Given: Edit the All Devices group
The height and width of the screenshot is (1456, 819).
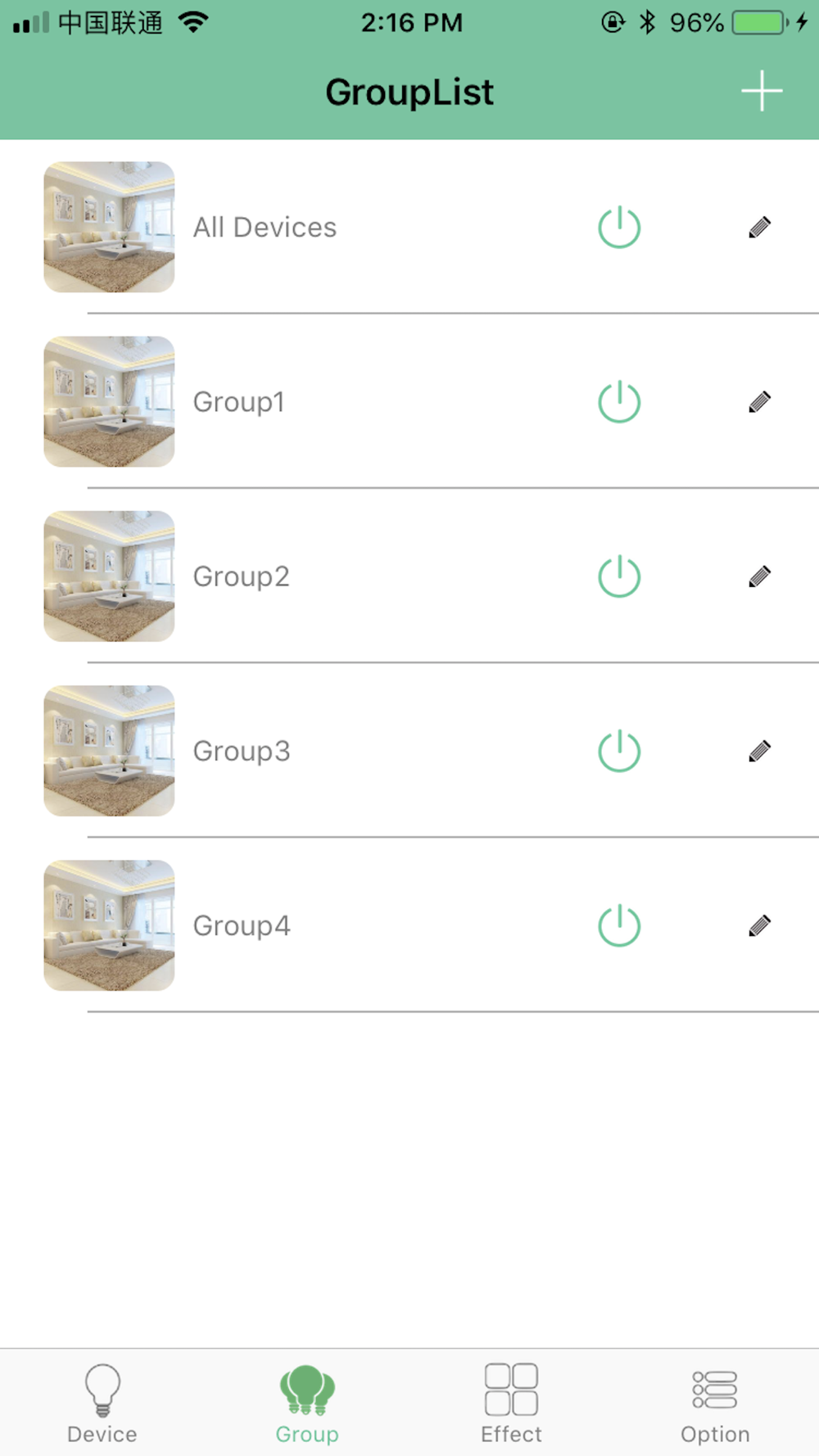Looking at the screenshot, I should point(760,227).
